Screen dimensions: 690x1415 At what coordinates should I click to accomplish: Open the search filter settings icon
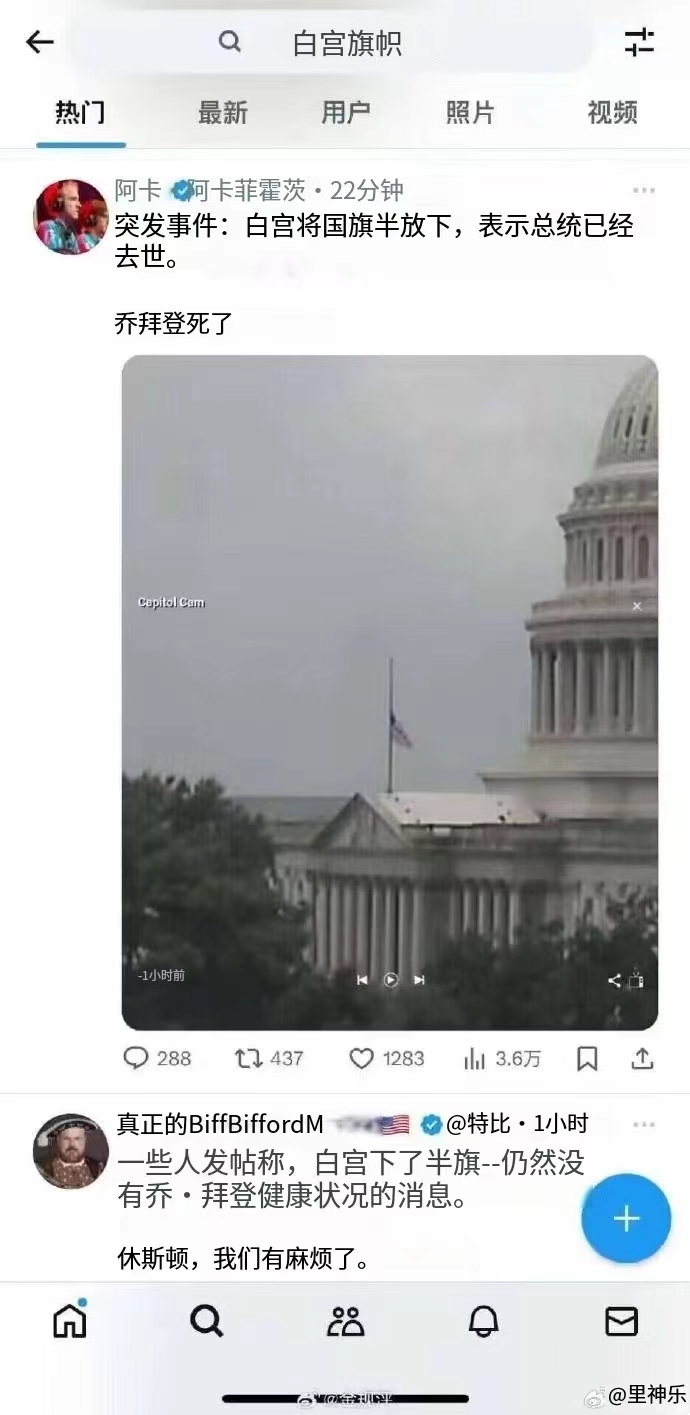coord(639,42)
